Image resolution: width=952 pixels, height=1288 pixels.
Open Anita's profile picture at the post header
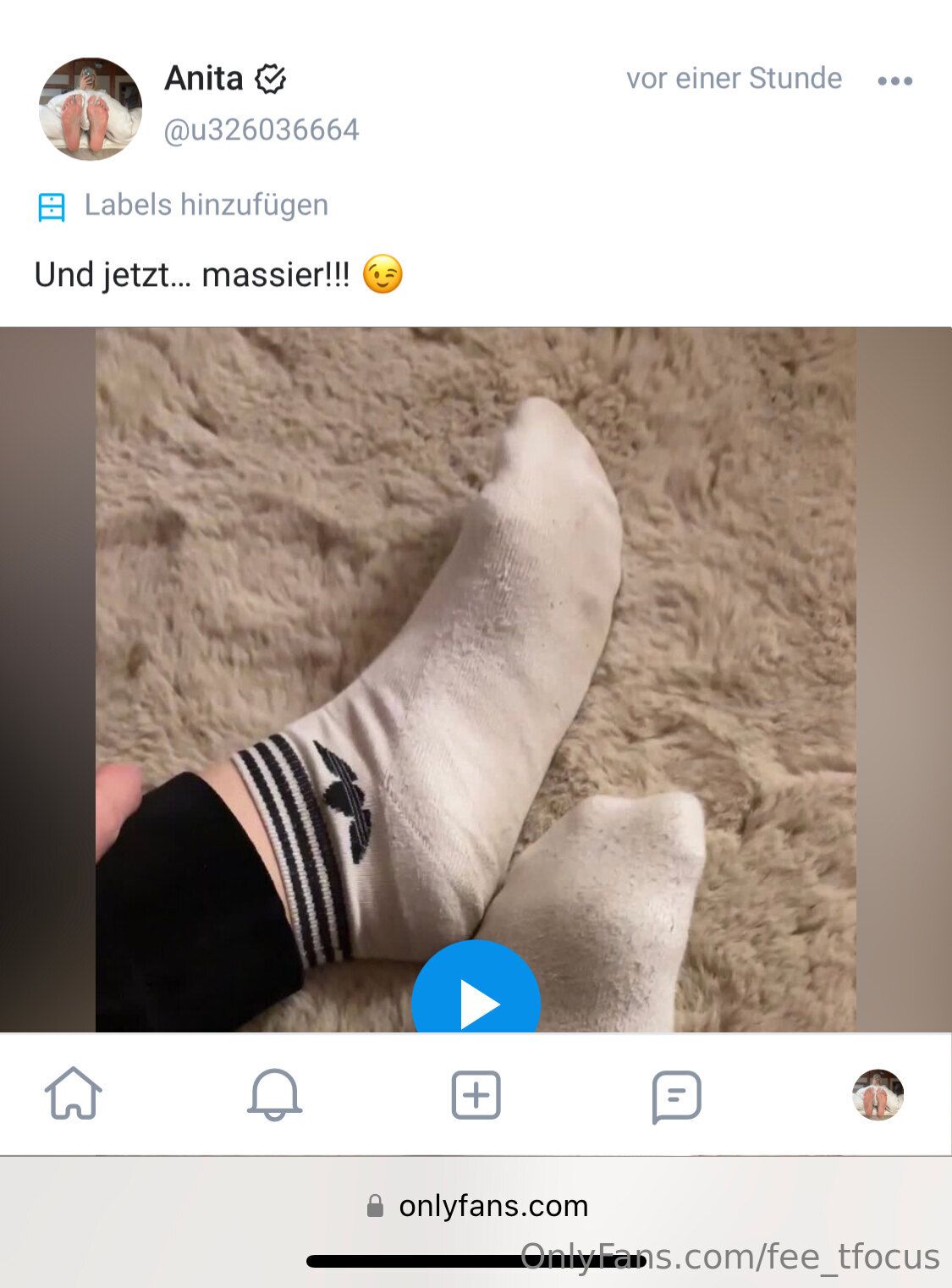click(x=91, y=109)
